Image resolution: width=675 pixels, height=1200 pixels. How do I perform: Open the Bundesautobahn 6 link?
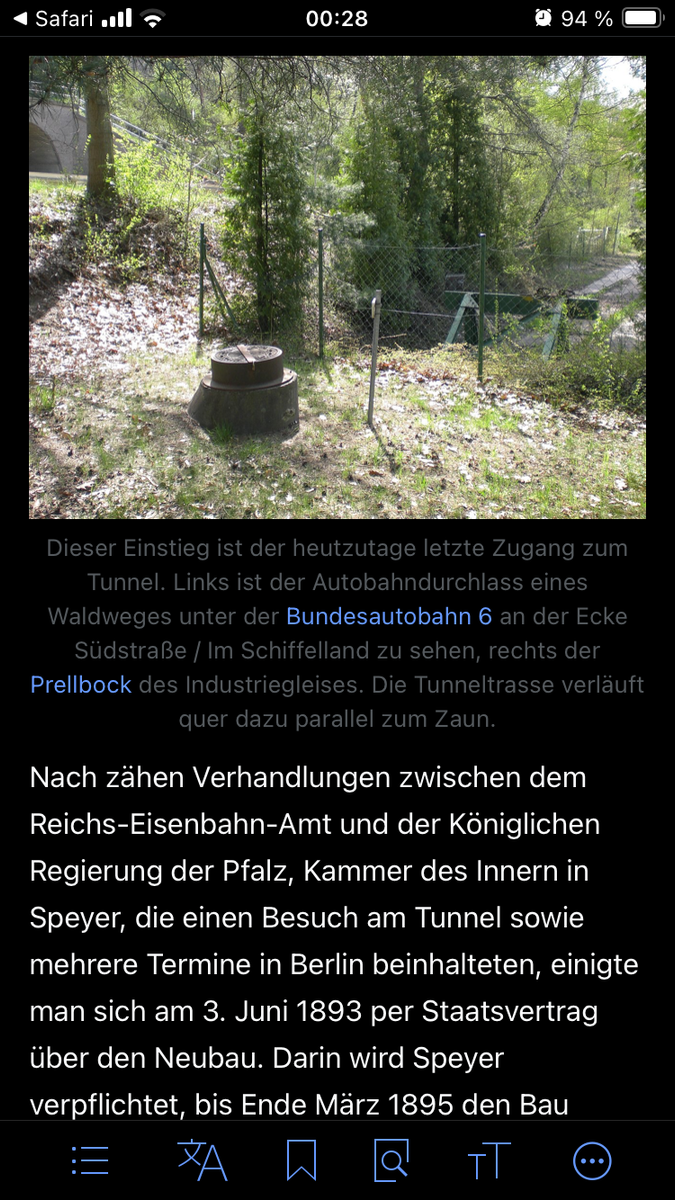(x=389, y=616)
